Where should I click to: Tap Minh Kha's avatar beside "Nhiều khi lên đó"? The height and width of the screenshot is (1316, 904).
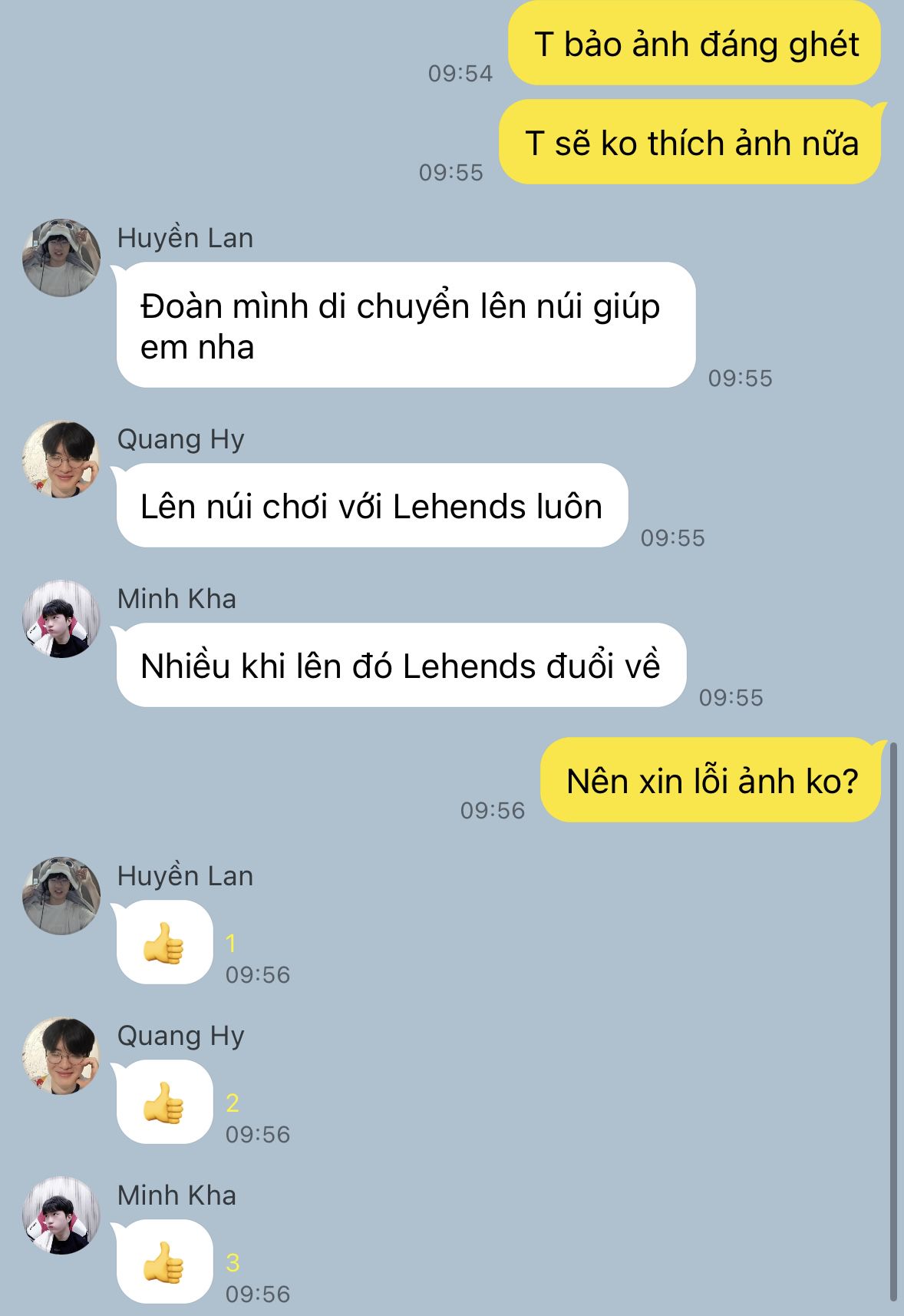tap(61, 619)
